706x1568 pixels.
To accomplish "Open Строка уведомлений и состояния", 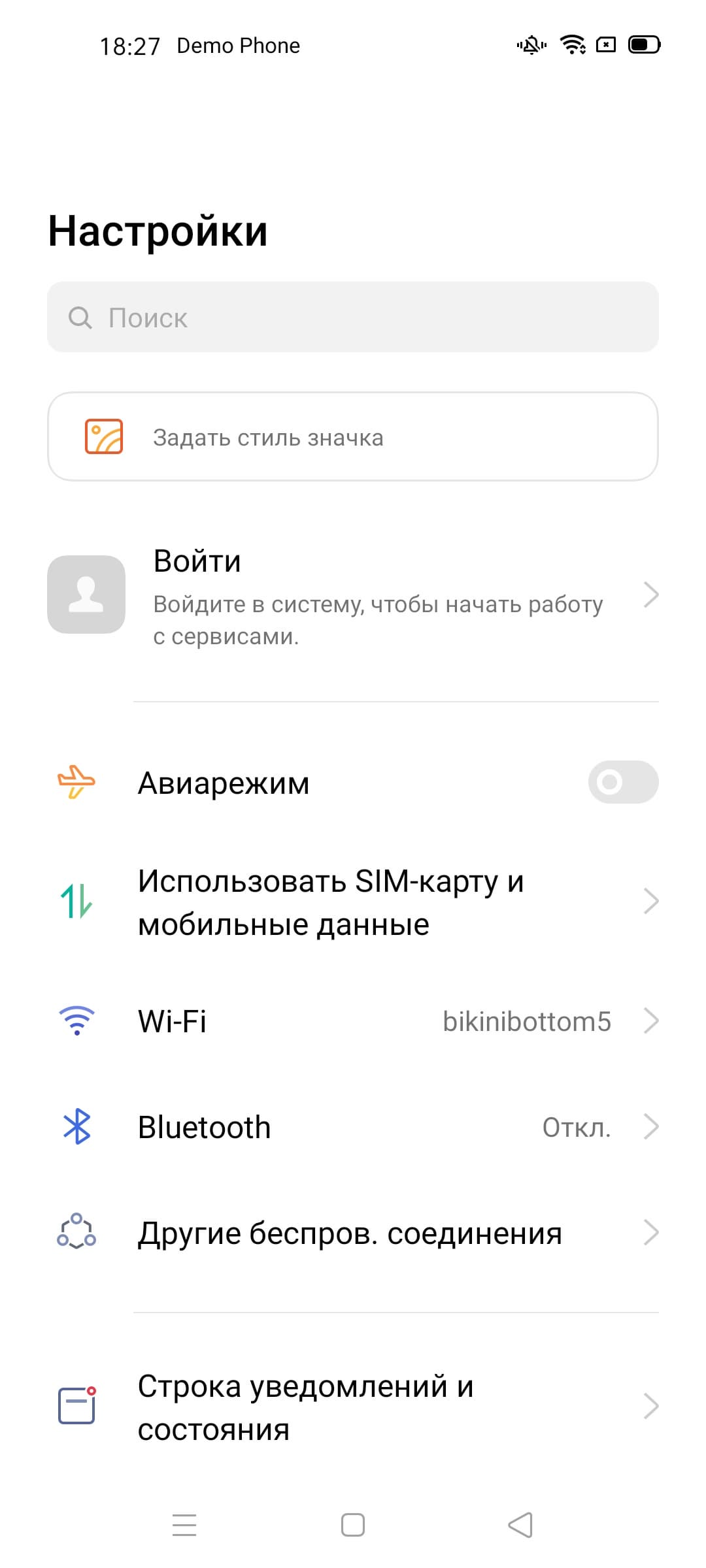I will tap(353, 1407).
